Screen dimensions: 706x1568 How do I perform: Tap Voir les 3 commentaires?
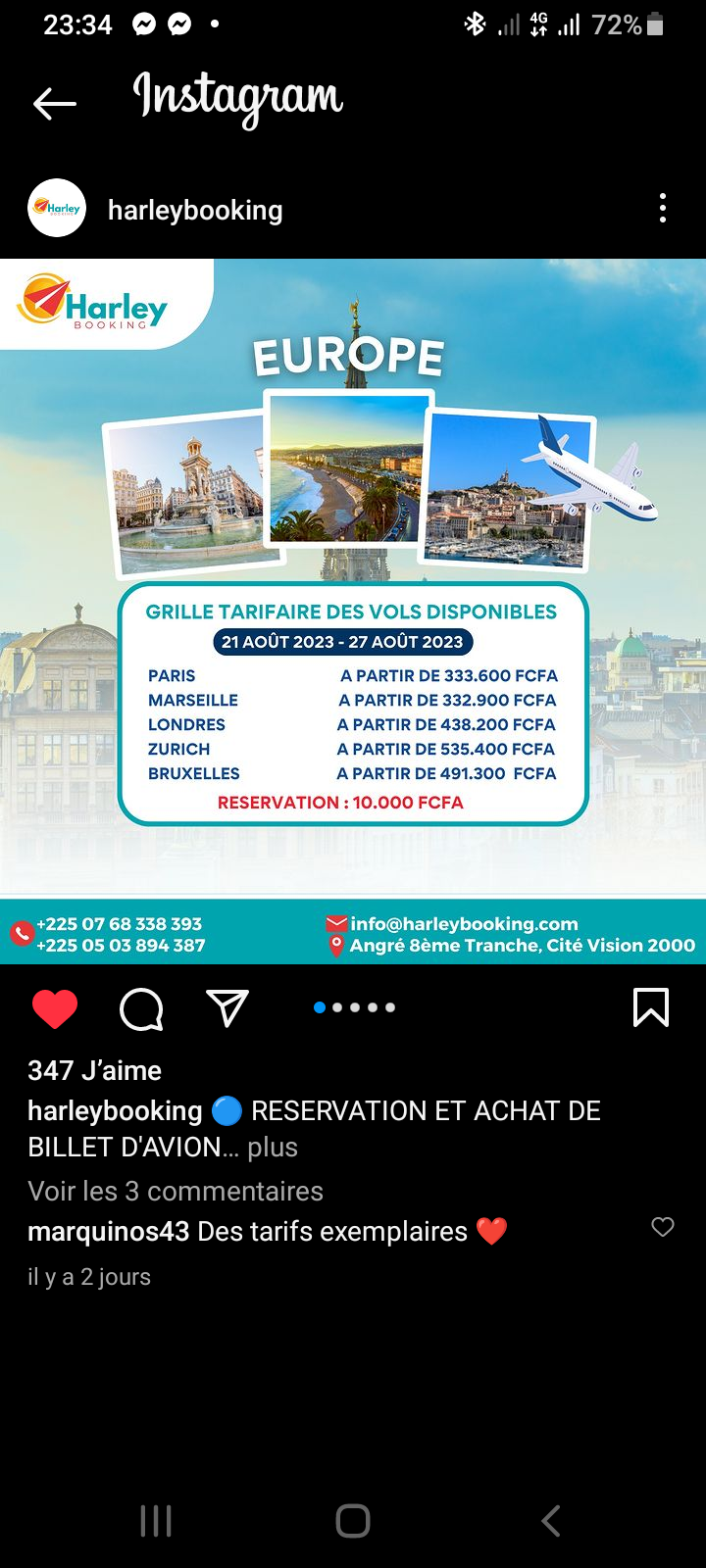click(176, 1192)
